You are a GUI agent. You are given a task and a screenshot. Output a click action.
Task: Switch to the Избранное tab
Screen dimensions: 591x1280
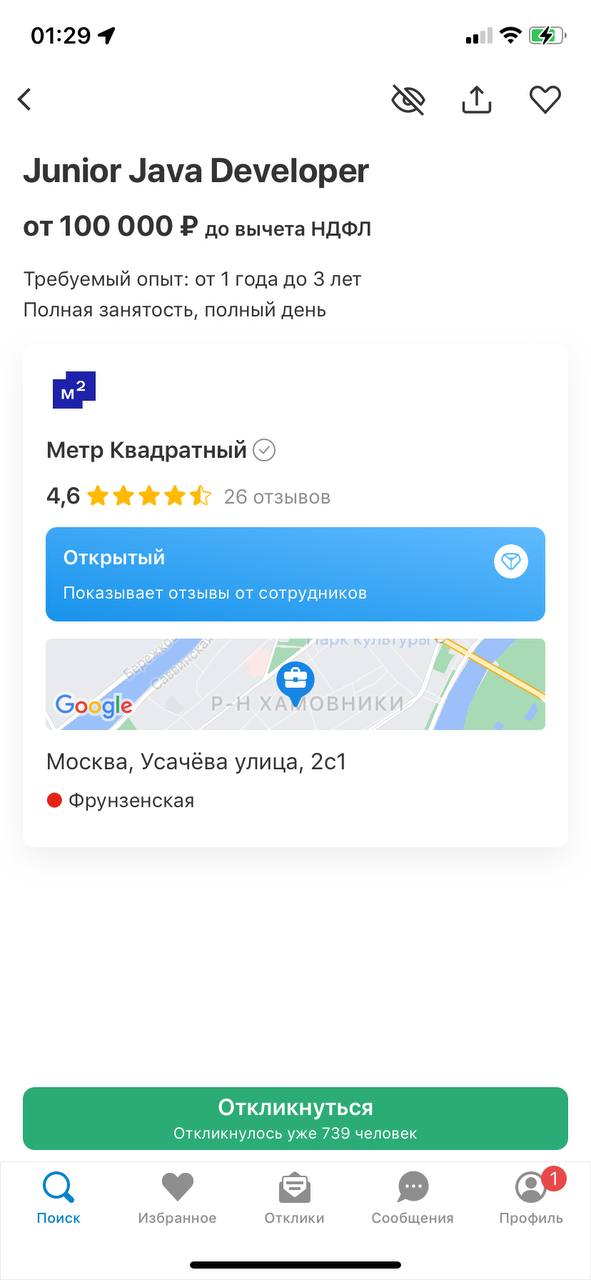pyautogui.click(x=177, y=1198)
